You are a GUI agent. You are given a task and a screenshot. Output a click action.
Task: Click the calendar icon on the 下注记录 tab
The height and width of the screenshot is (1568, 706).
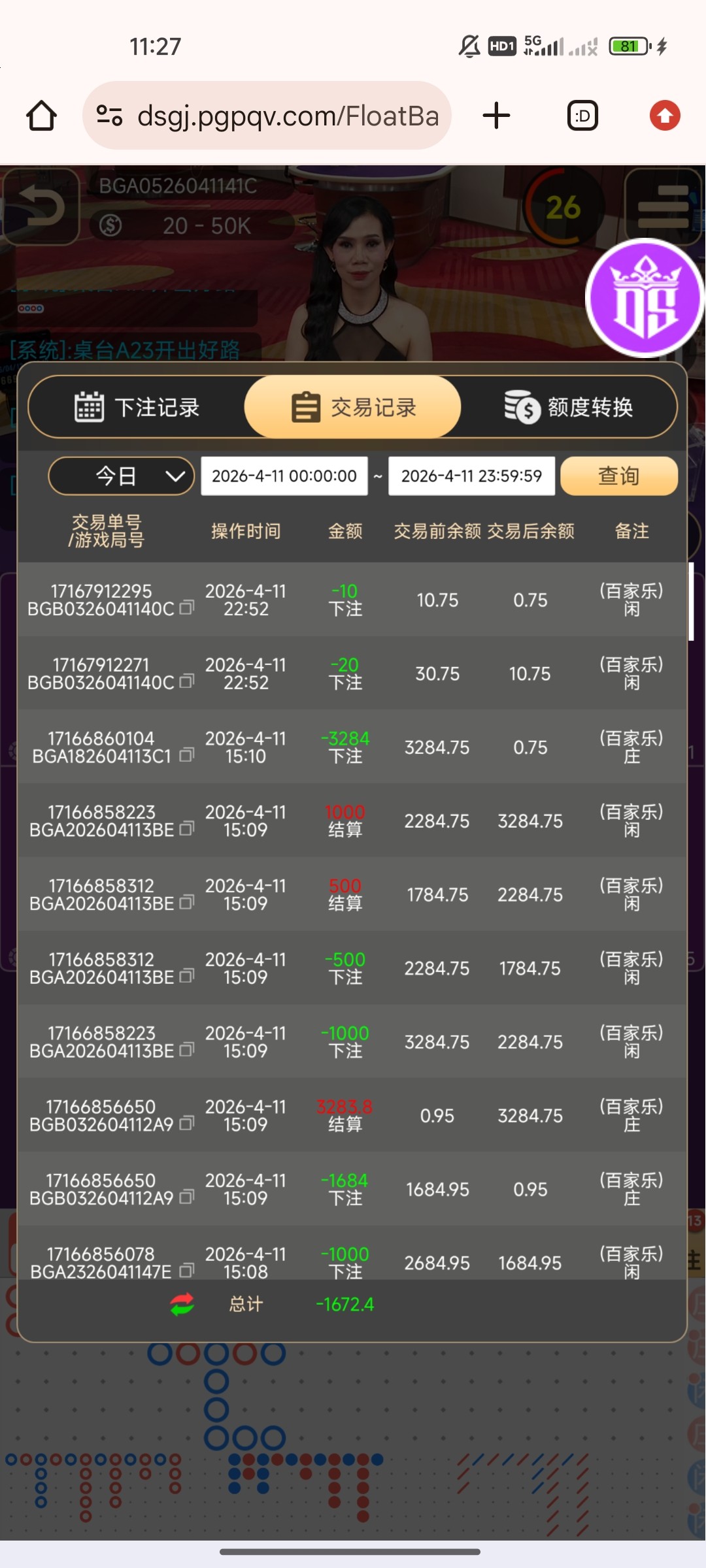click(90, 406)
